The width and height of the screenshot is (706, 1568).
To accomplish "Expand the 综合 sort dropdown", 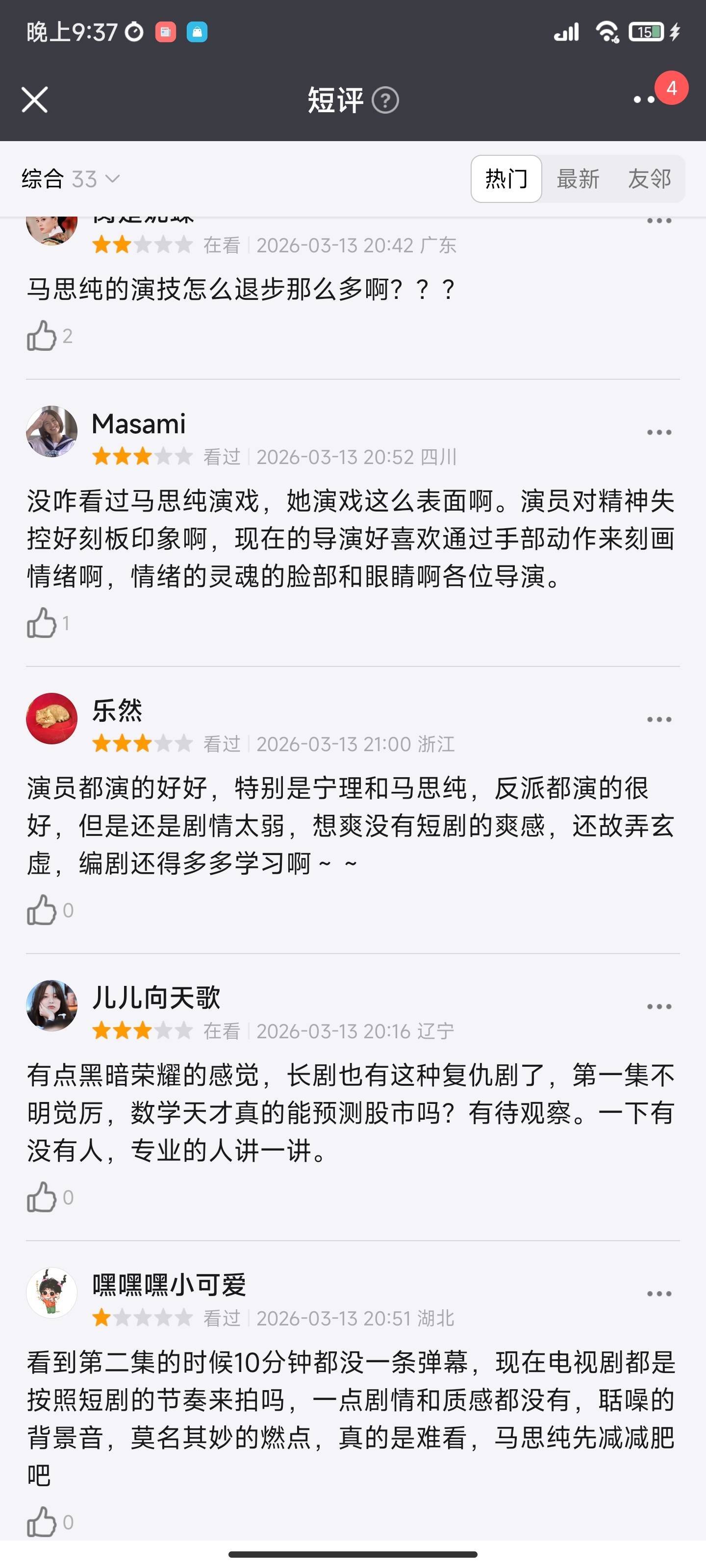I will (70, 179).
